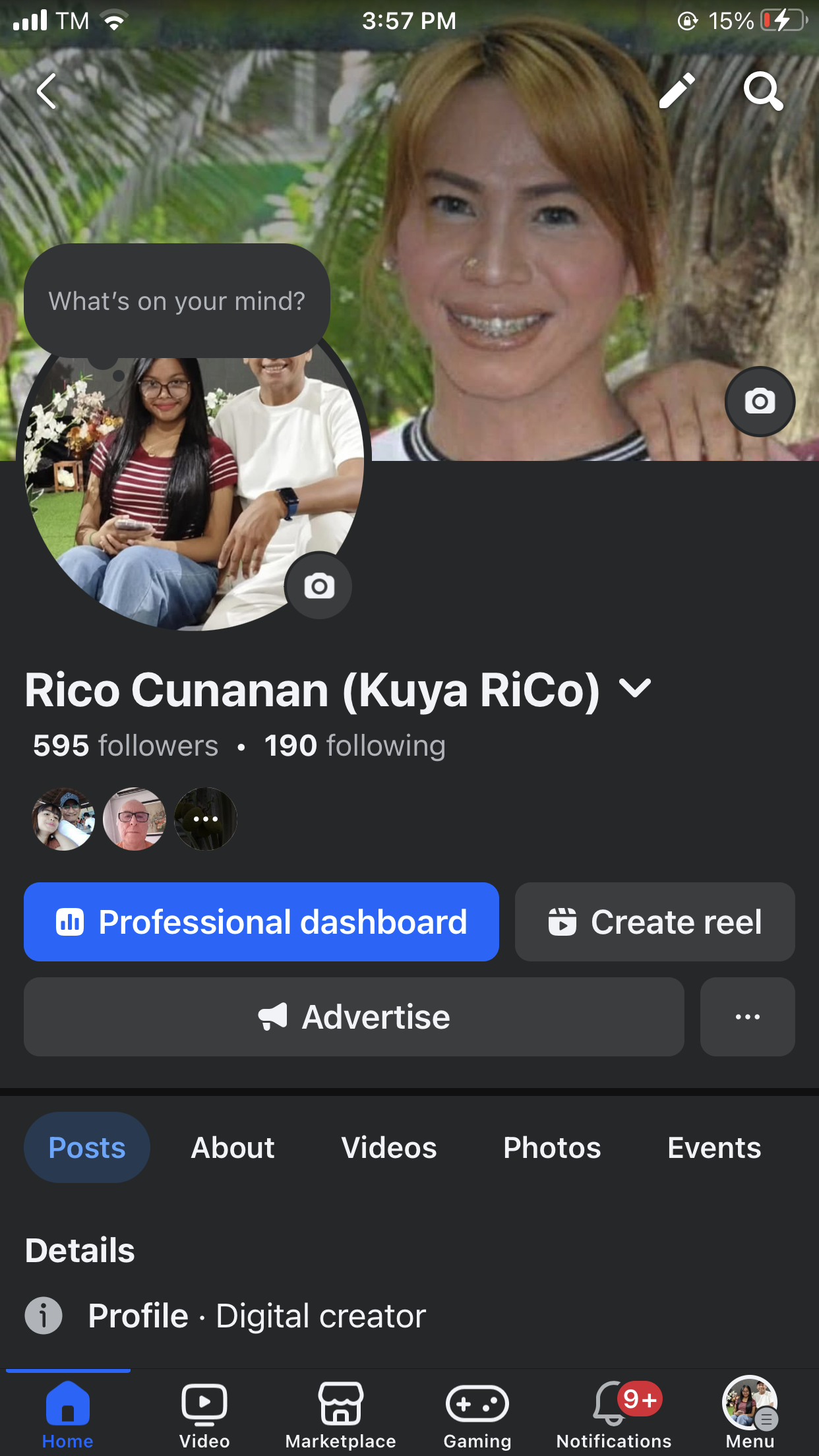Switch to the Videos tab
The image size is (819, 1456).
(x=389, y=1148)
